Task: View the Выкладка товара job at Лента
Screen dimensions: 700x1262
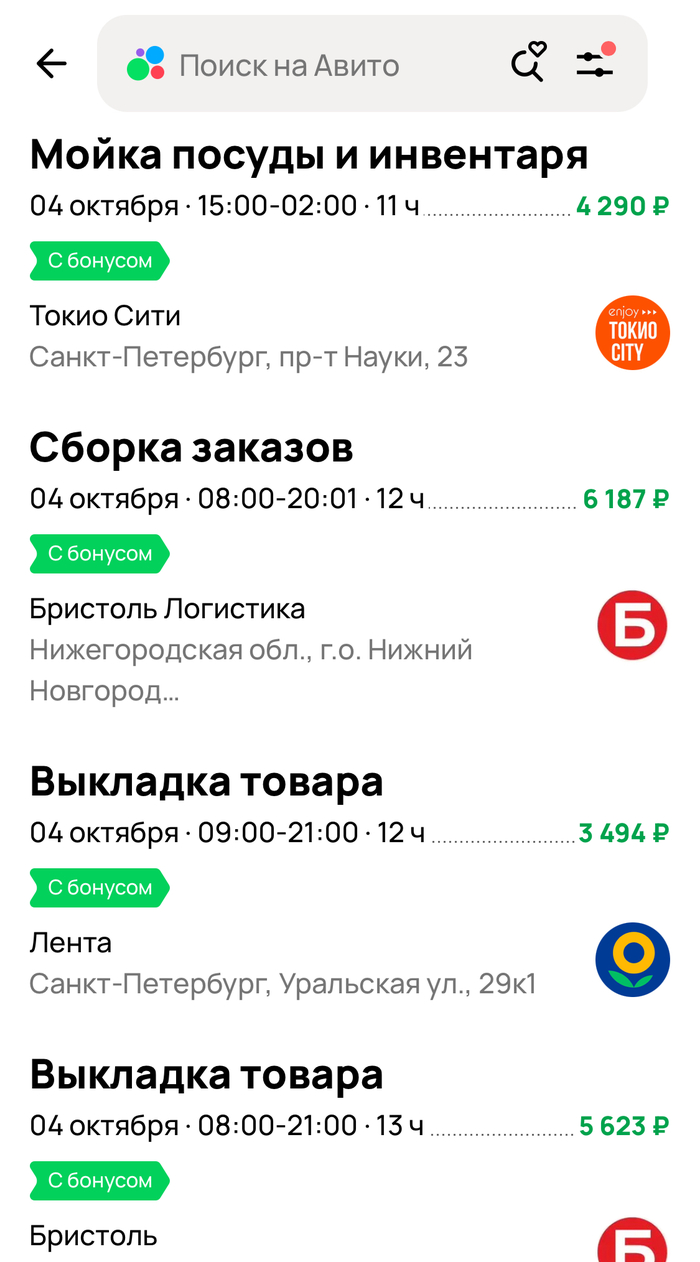Action: pyautogui.click(x=207, y=781)
